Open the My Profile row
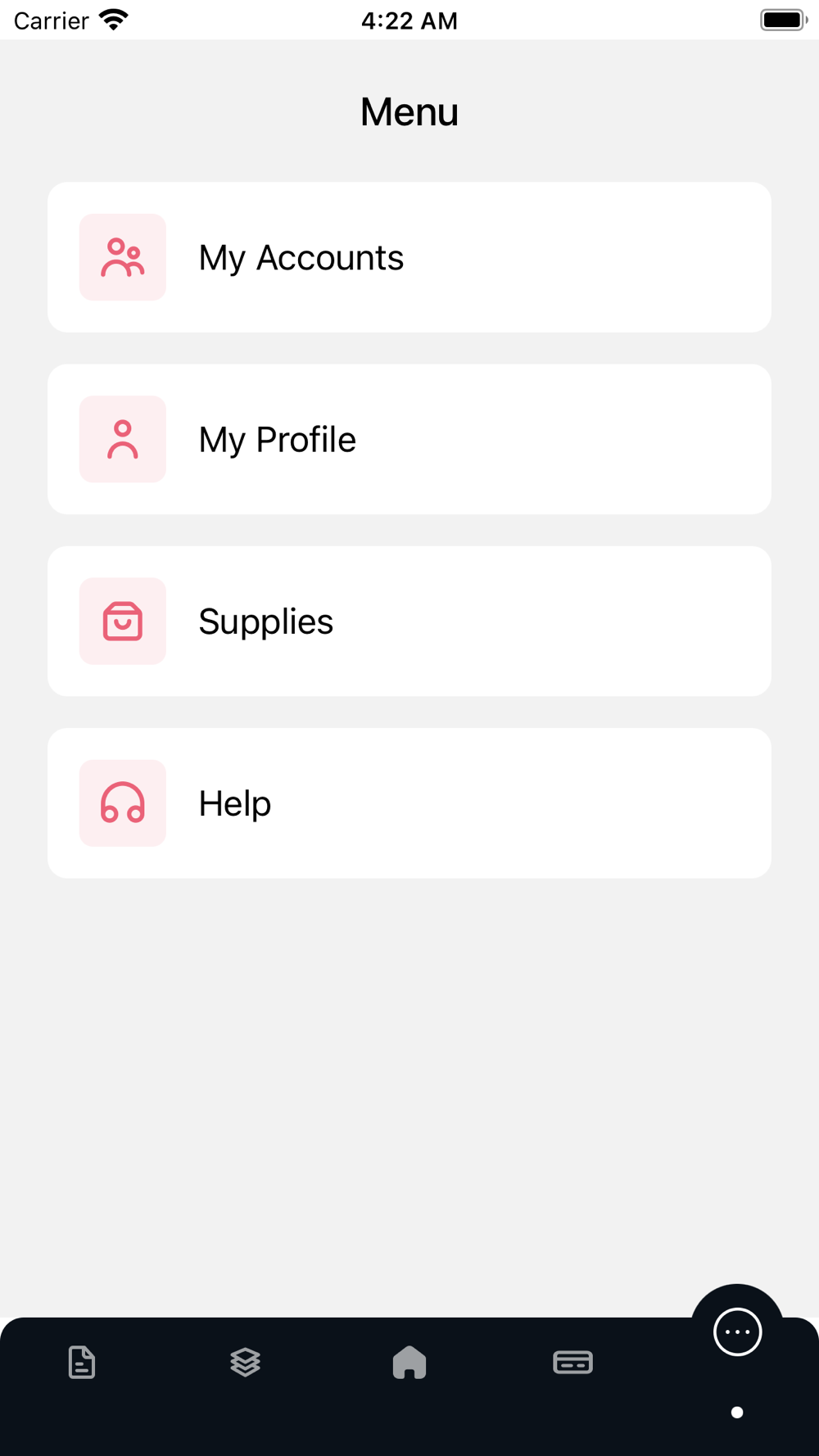 [409, 439]
